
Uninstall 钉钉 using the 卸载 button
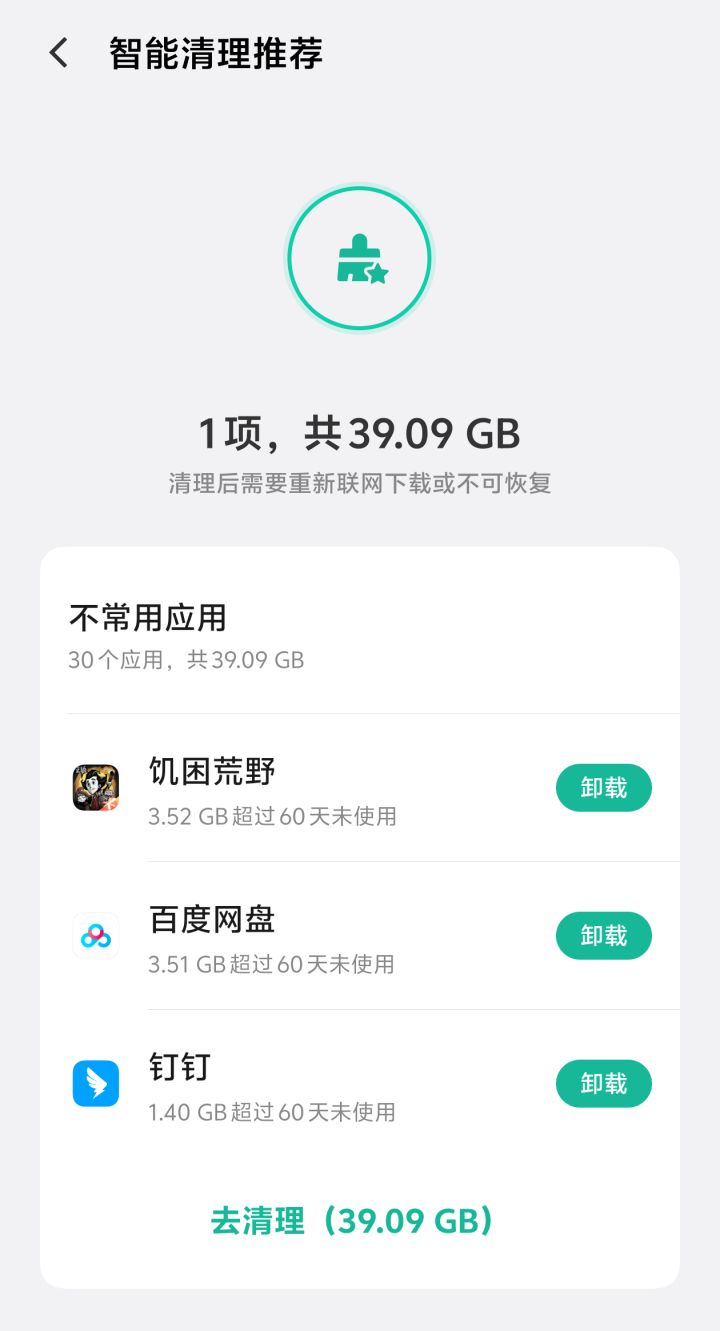[x=603, y=1084]
